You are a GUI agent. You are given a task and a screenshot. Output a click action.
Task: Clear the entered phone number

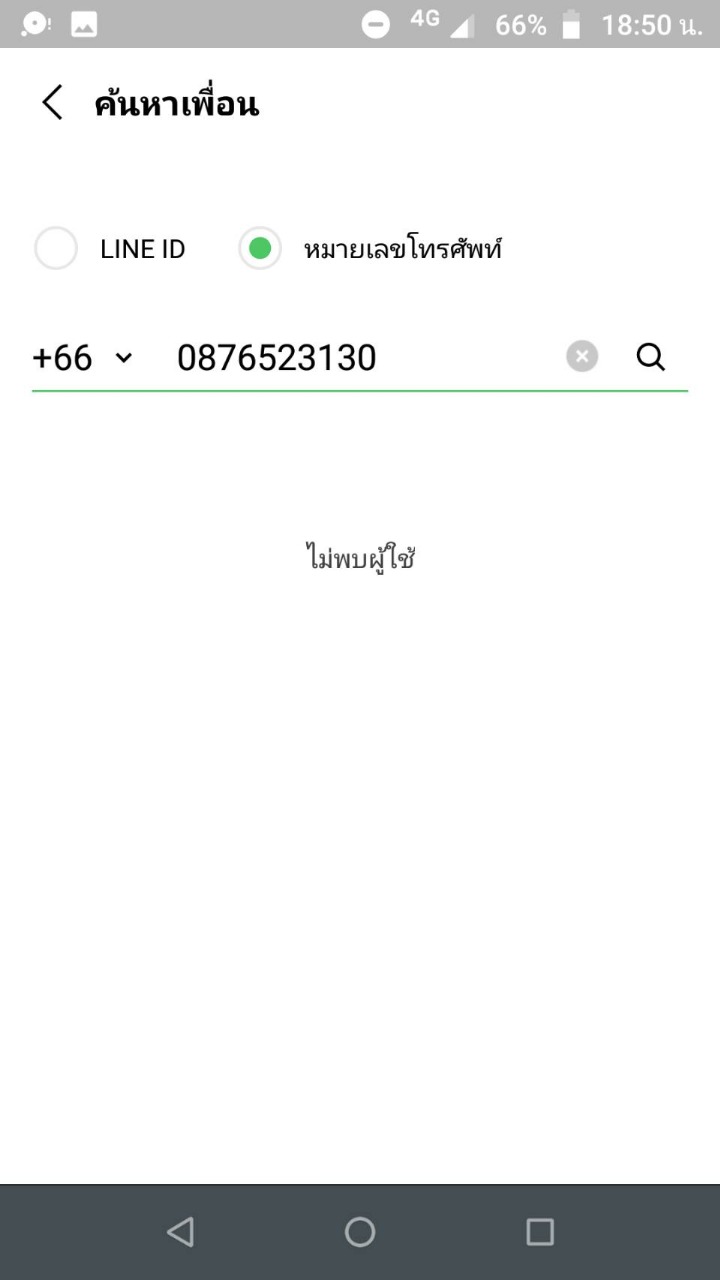(582, 356)
